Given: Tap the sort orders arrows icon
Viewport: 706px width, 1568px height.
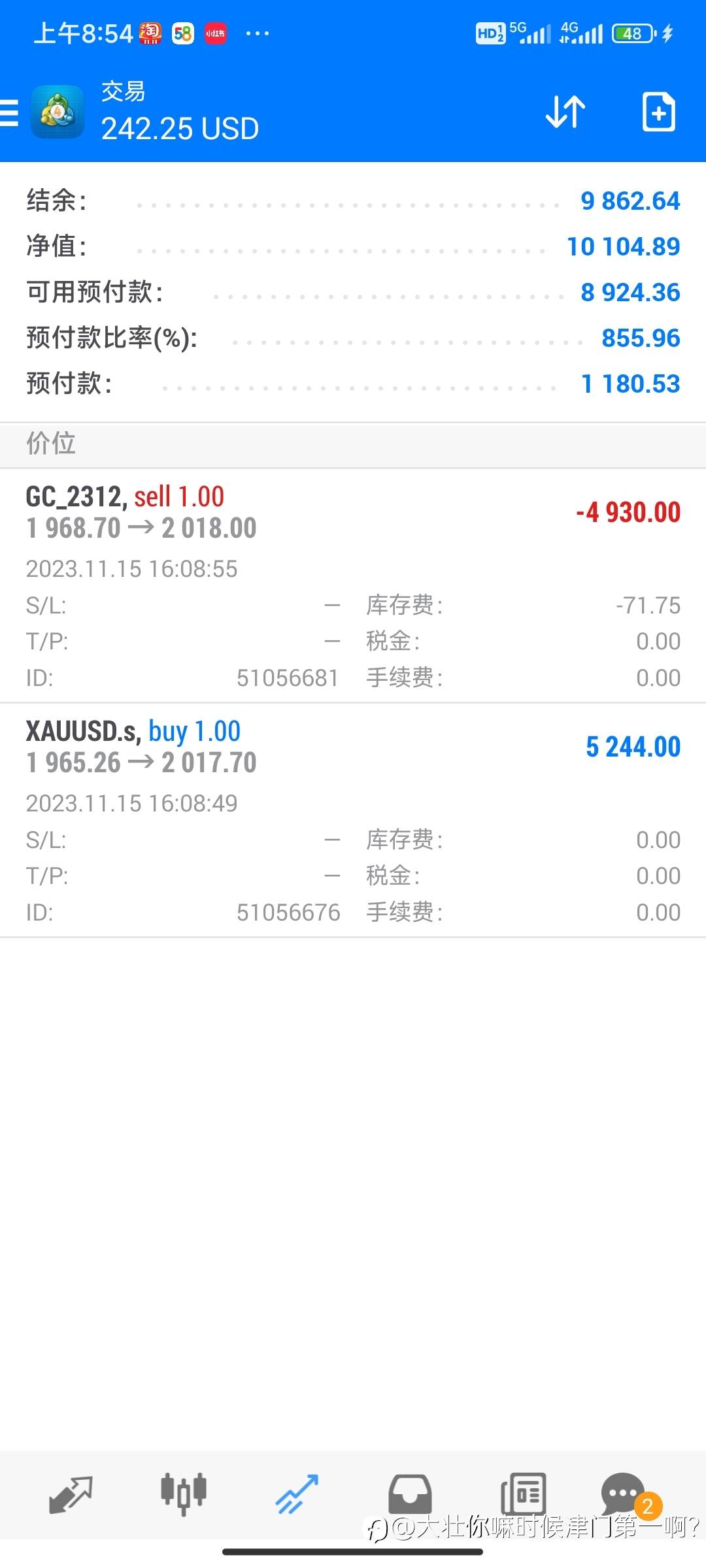Looking at the screenshot, I should 565,112.
